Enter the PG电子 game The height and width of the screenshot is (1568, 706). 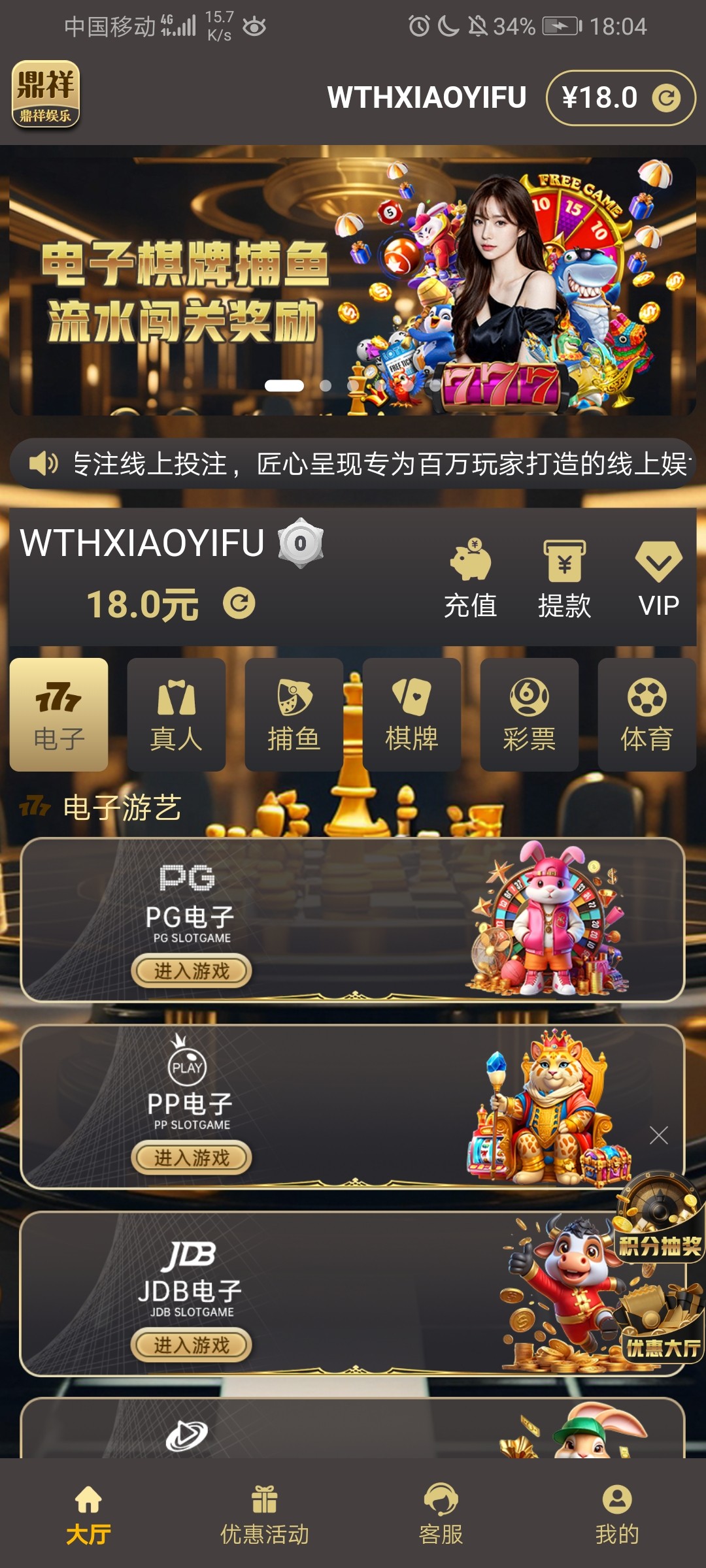192,971
